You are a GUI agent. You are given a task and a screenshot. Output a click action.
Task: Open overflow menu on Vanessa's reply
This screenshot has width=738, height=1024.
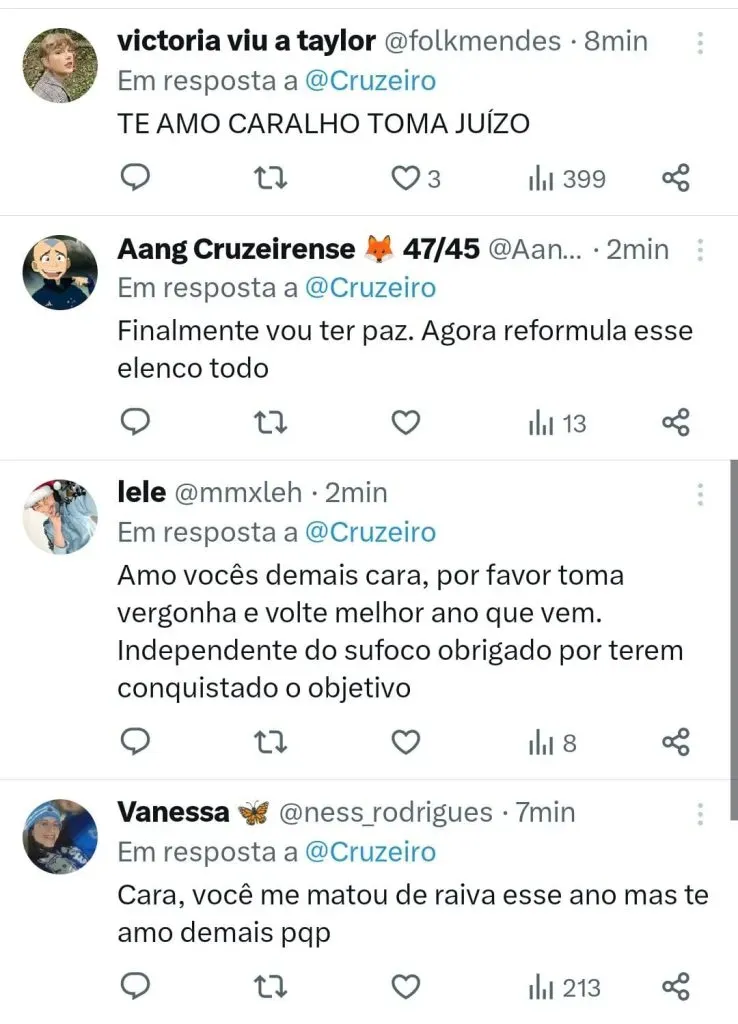700,812
